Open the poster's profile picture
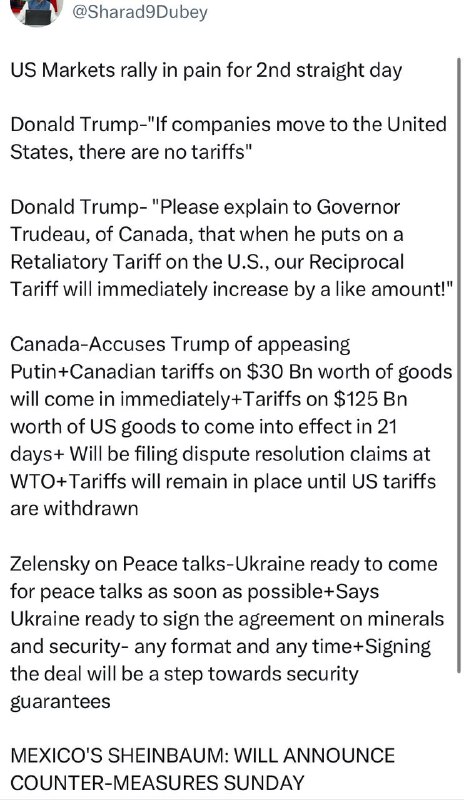464x800 pixels. [36, 11]
